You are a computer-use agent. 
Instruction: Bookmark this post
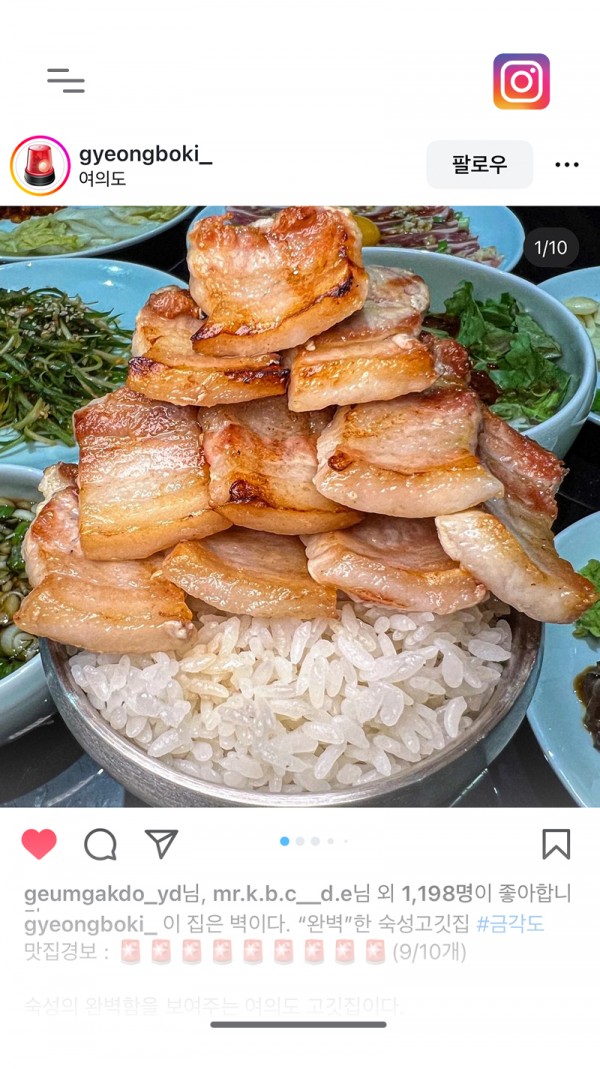556,844
